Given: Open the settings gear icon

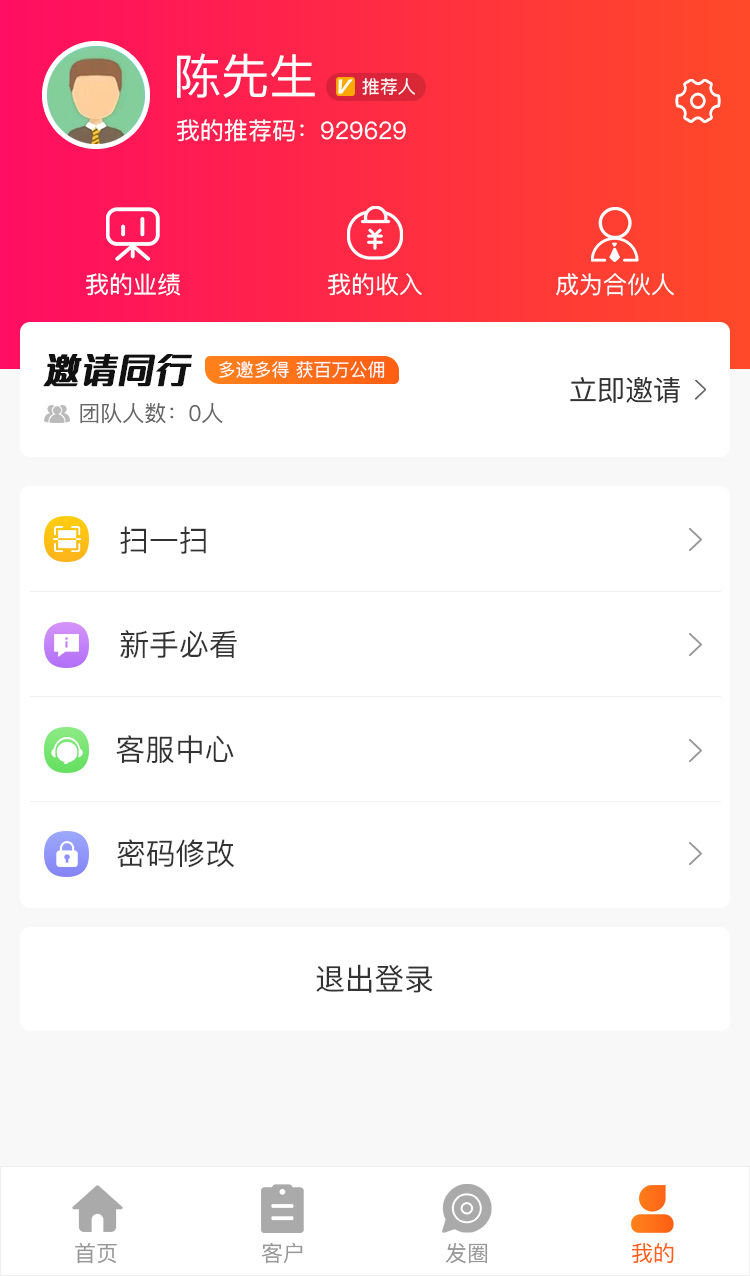Looking at the screenshot, I should [x=698, y=101].
